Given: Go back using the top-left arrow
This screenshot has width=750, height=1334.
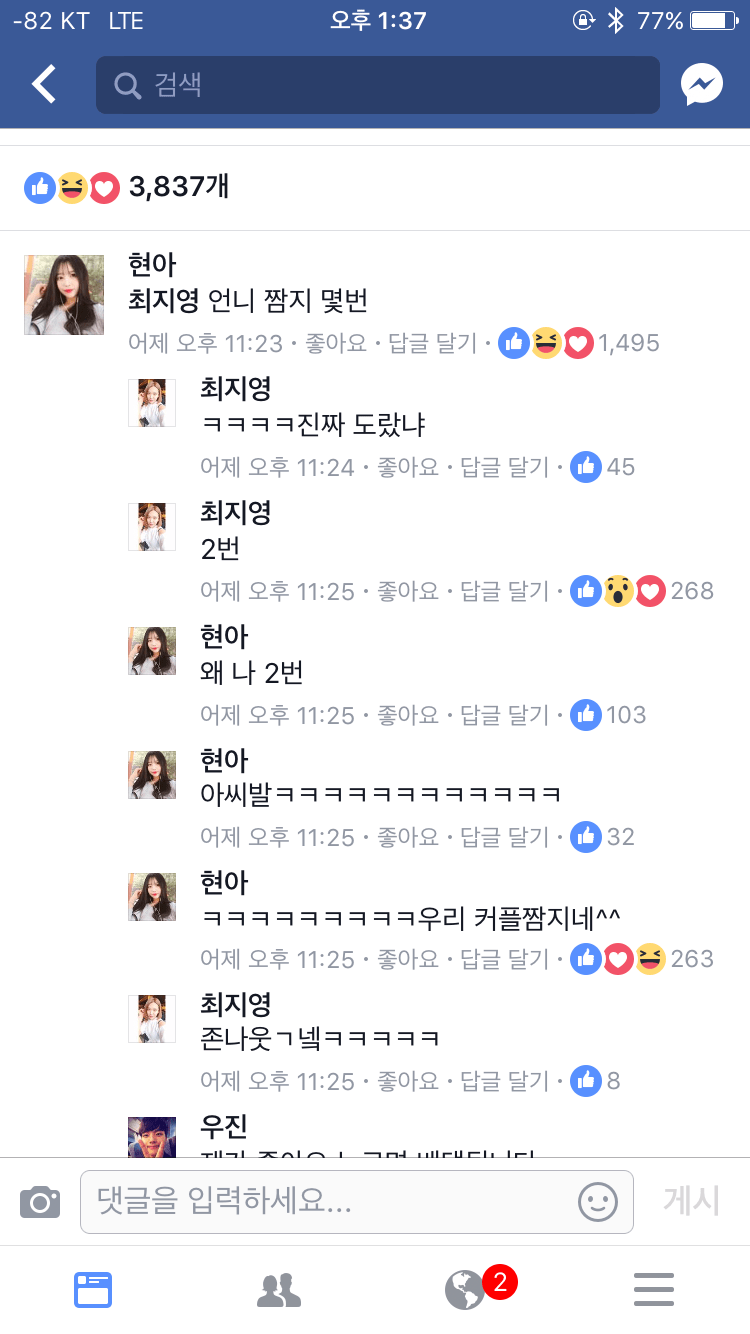Looking at the screenshot, I should coord(44,85).
